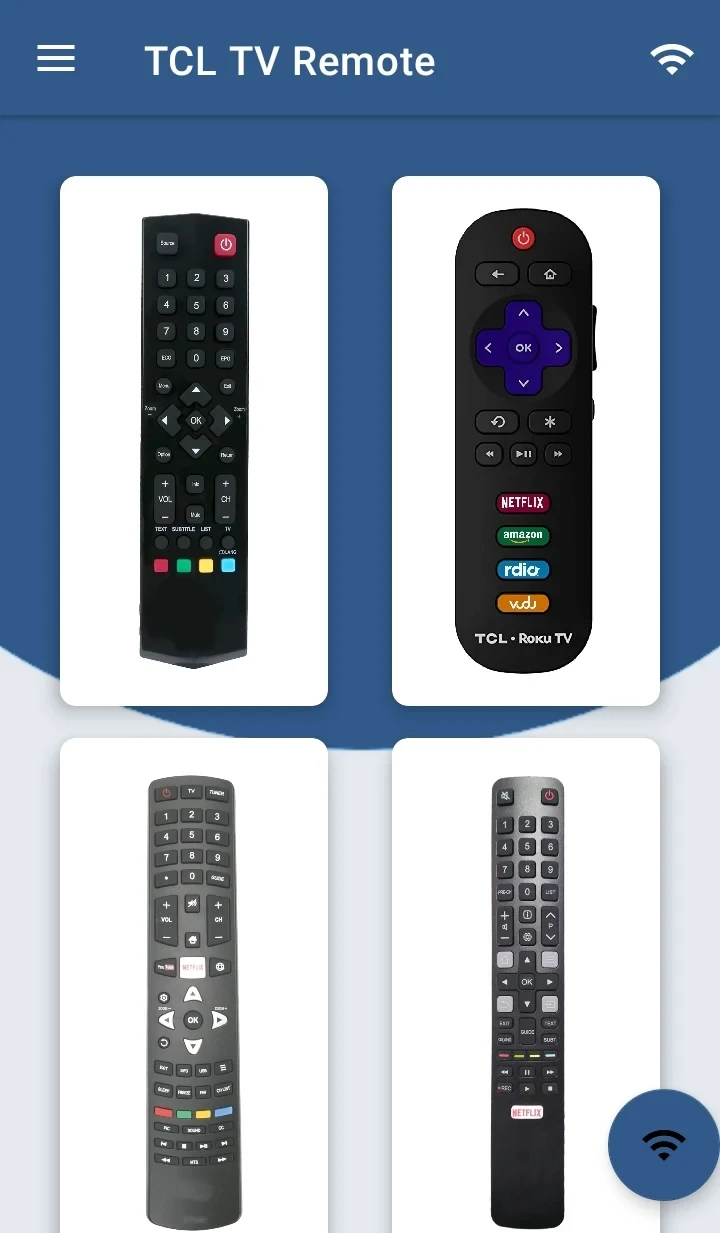Tap the Wi-Fi icon in app bar
The image size is (720, 1233).
pos(671,59)
